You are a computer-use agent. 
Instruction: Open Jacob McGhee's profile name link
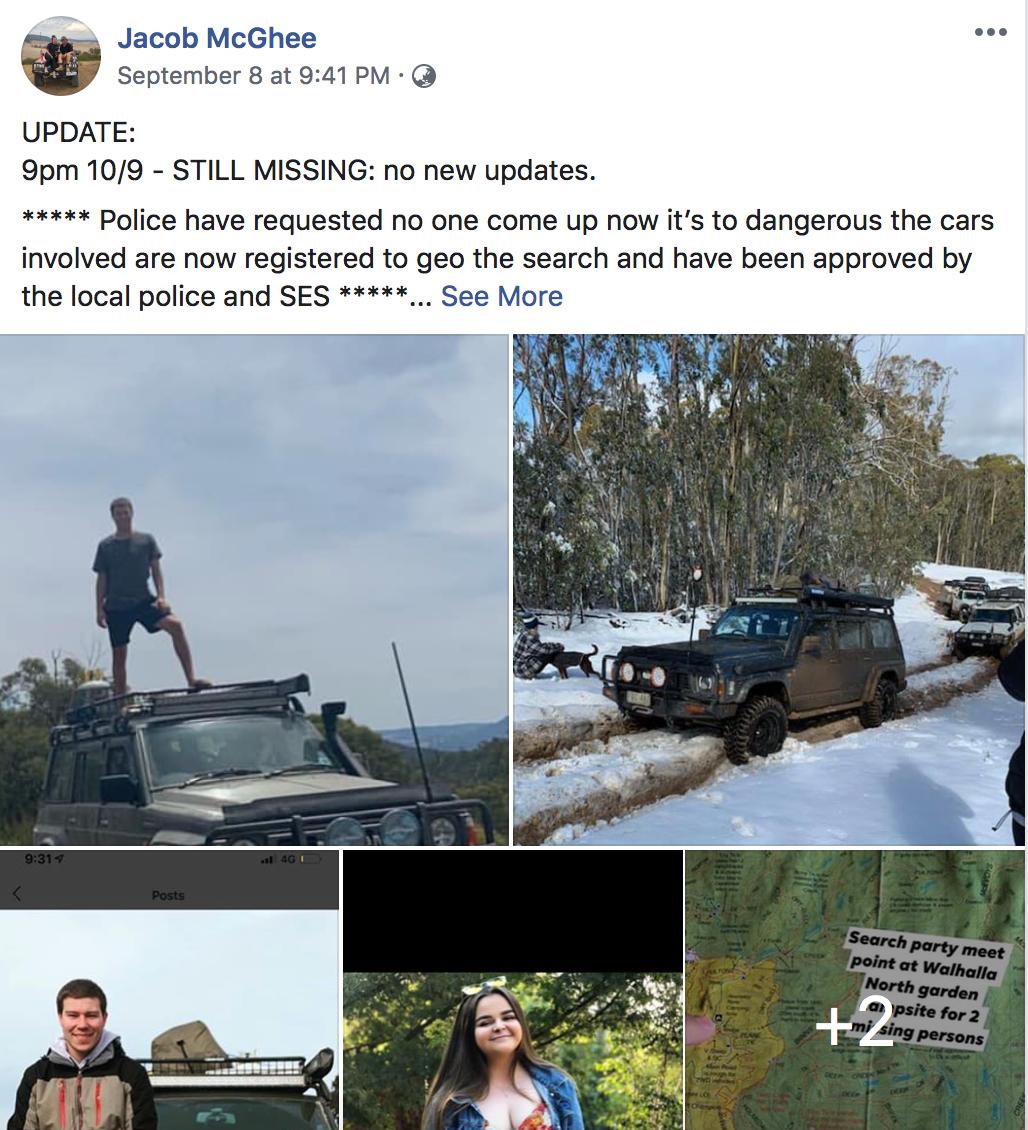[x=217, y=38]
